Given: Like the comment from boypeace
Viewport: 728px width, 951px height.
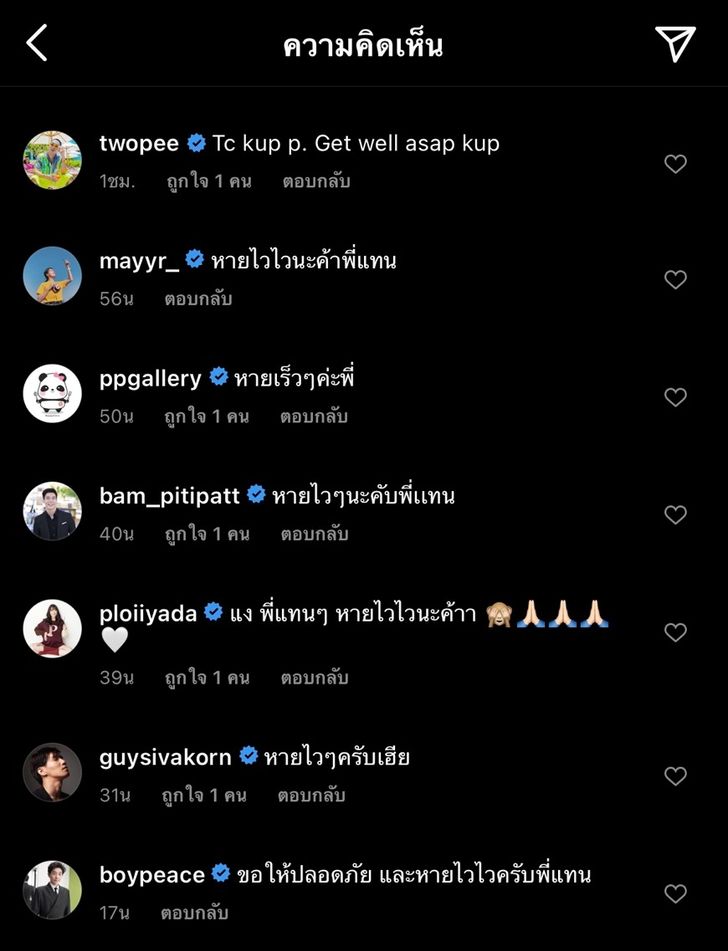Looking at the screenshot, I should pos(676,893).
